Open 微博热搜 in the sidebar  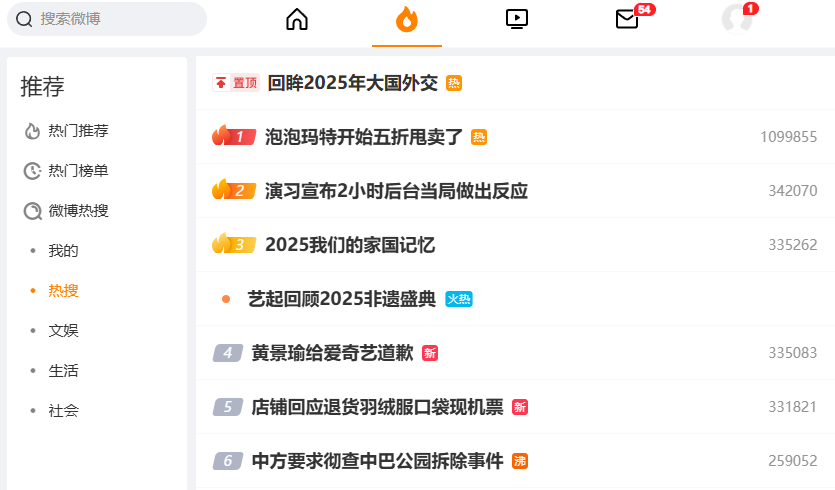(x=78, y=210)
